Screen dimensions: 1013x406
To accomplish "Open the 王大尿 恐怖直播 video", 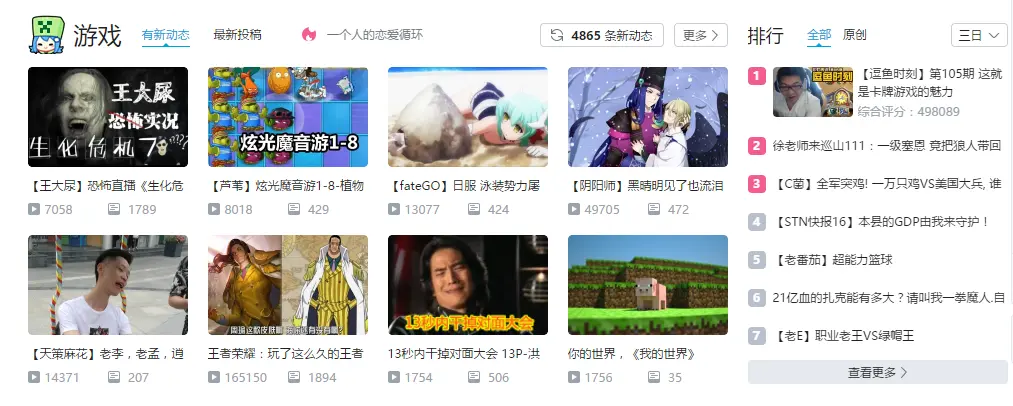I will click(x=108, y=116).
